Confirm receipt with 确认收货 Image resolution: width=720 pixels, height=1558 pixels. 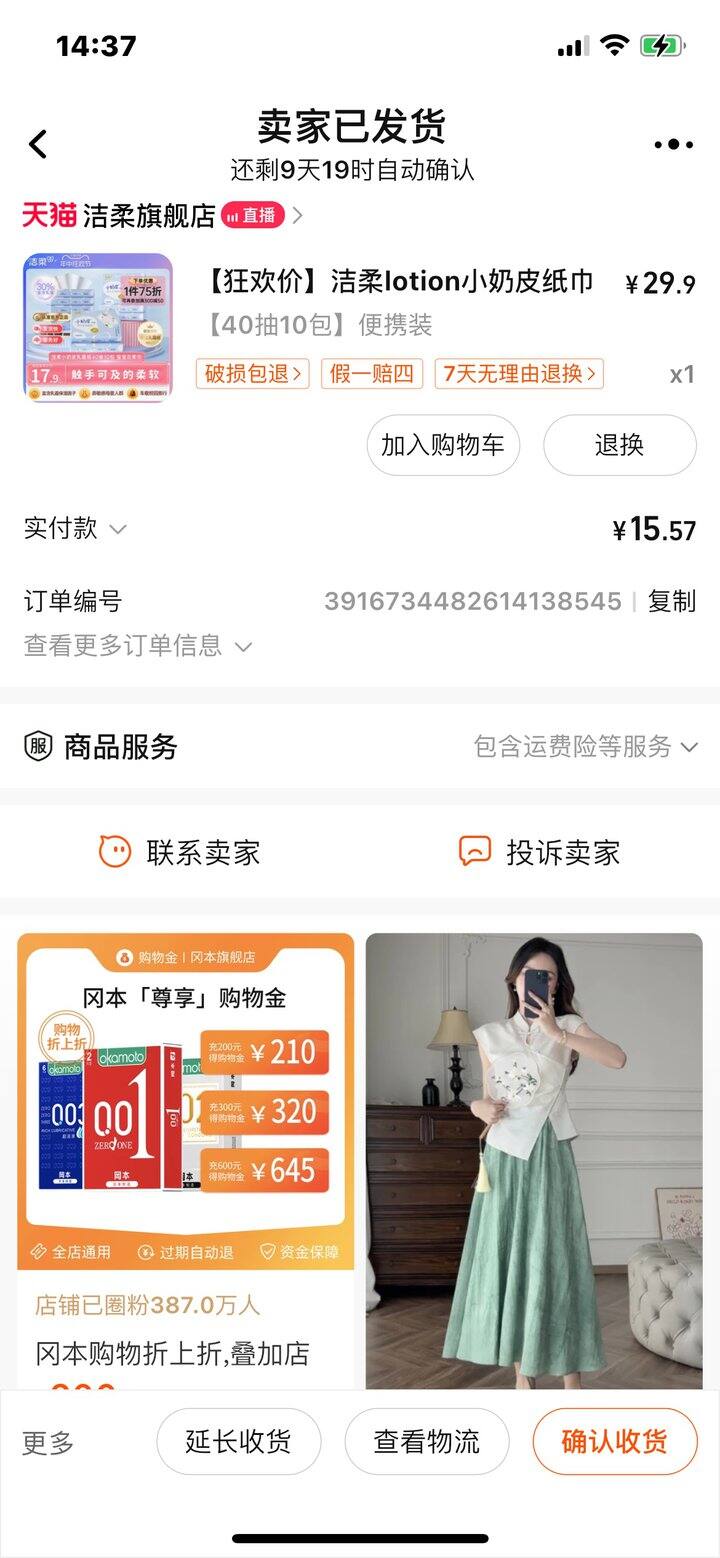tap(614, 1441)
